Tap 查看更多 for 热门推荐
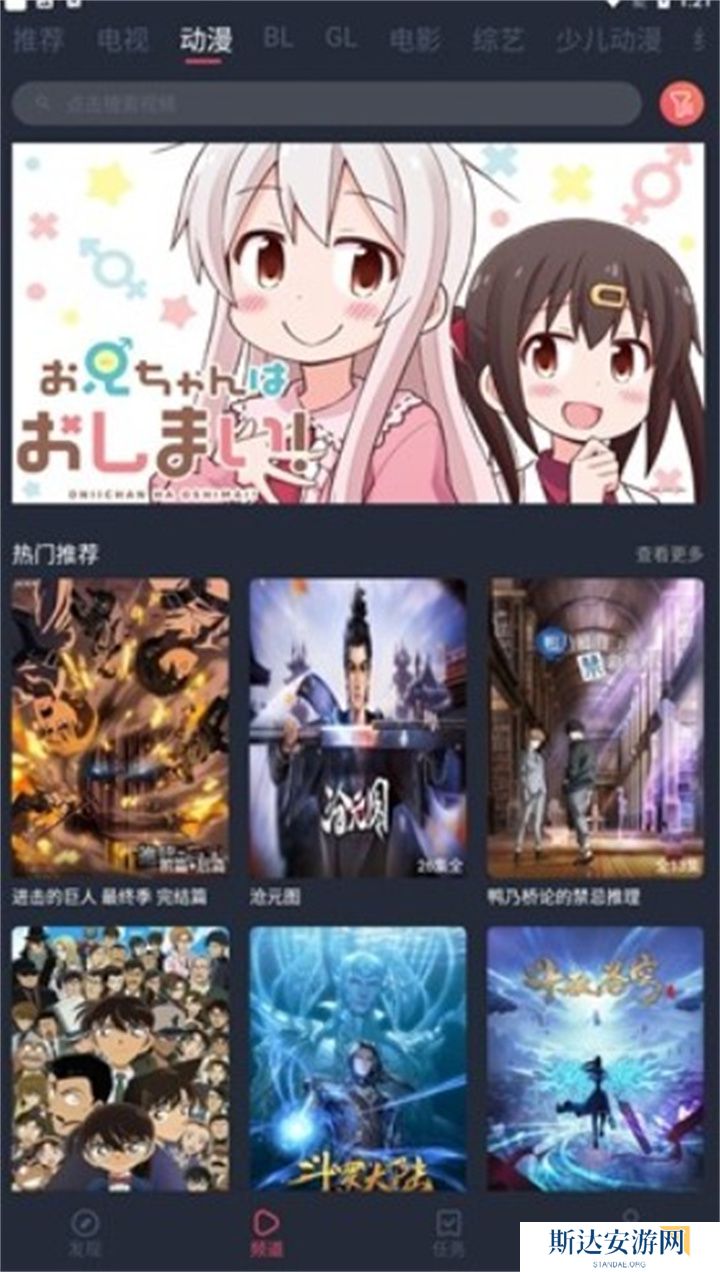 click(x=669, y=554)
